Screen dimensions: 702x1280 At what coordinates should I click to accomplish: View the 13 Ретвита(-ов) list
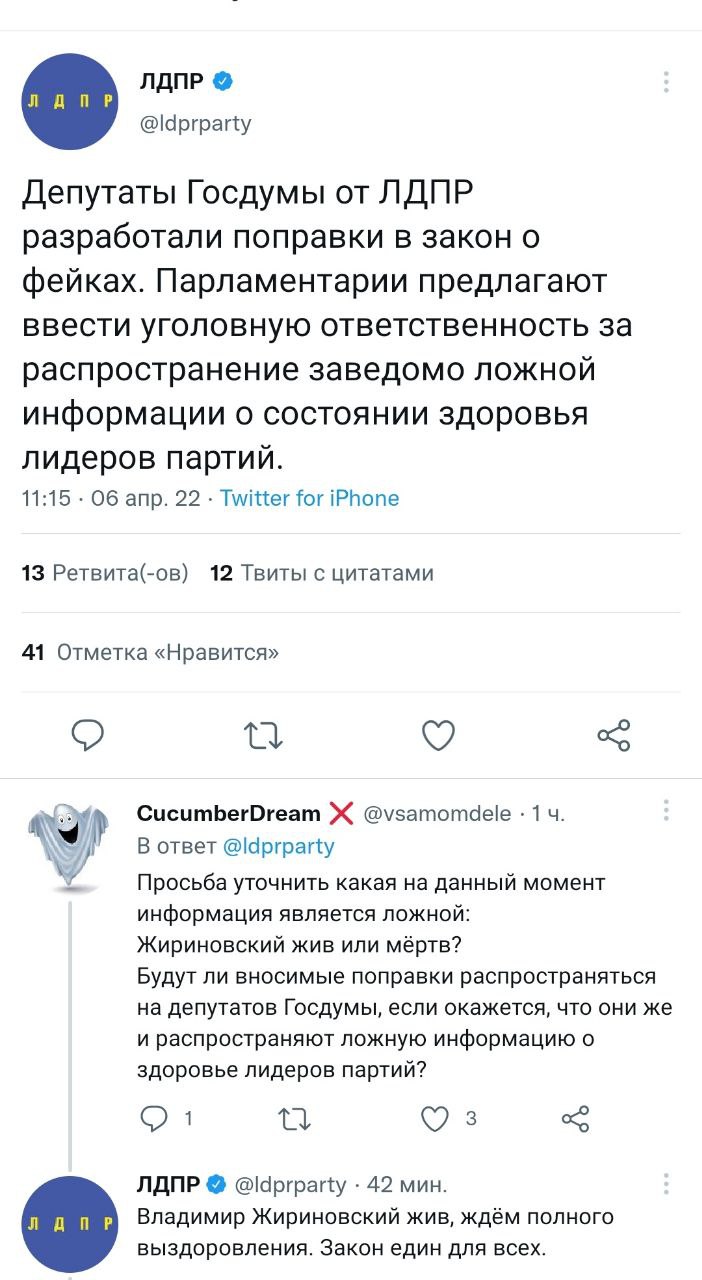tap(104, 573)
